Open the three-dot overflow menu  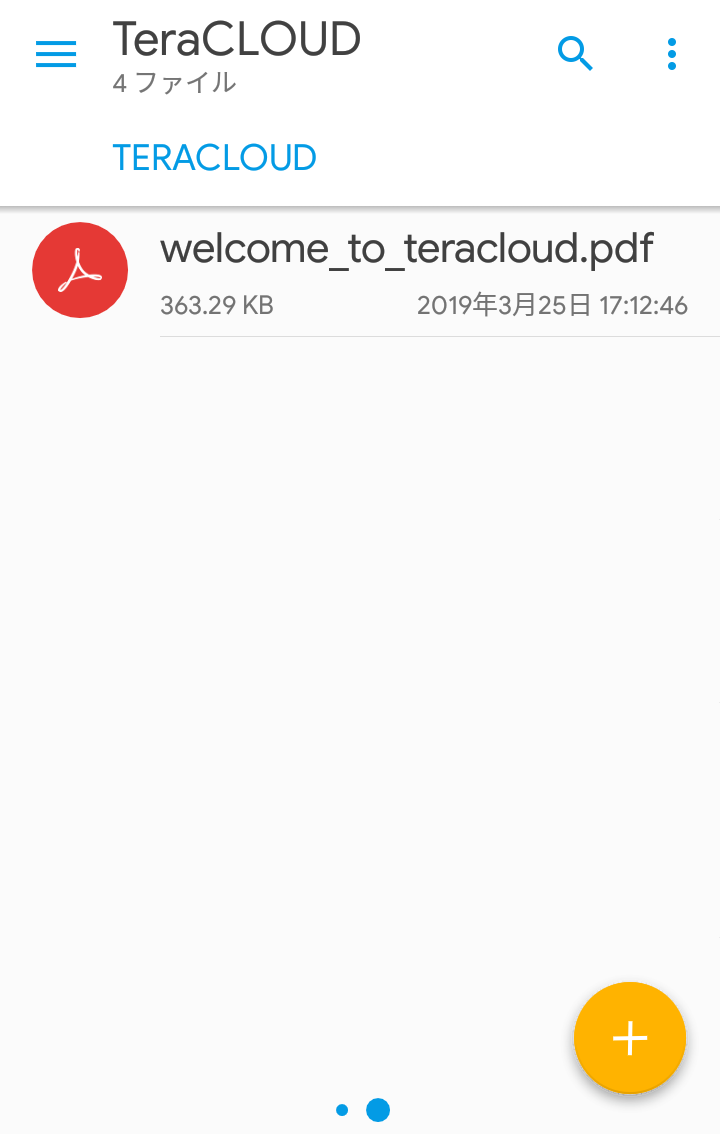[x=671, y=54]
